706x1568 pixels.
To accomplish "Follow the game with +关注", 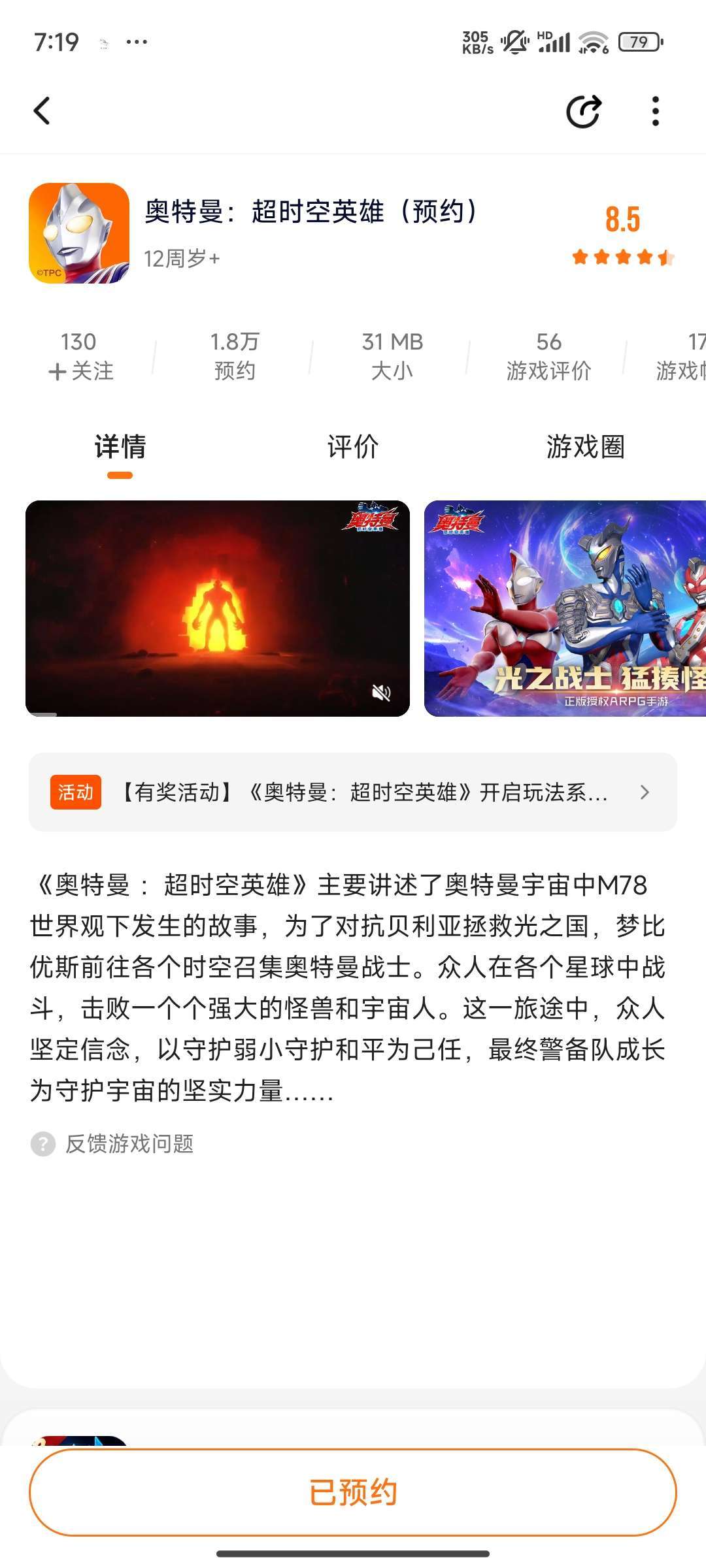I will (80, 371).
